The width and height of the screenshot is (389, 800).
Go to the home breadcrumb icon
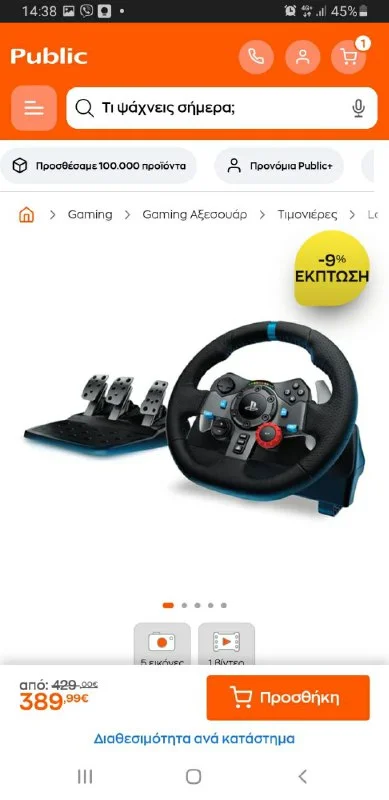coord(27,215)
